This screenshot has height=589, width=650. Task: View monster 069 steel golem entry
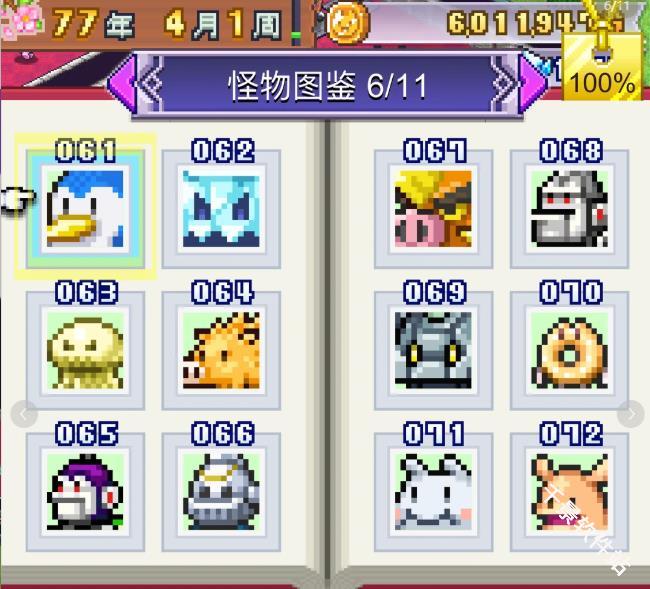(x=433, y=349)
